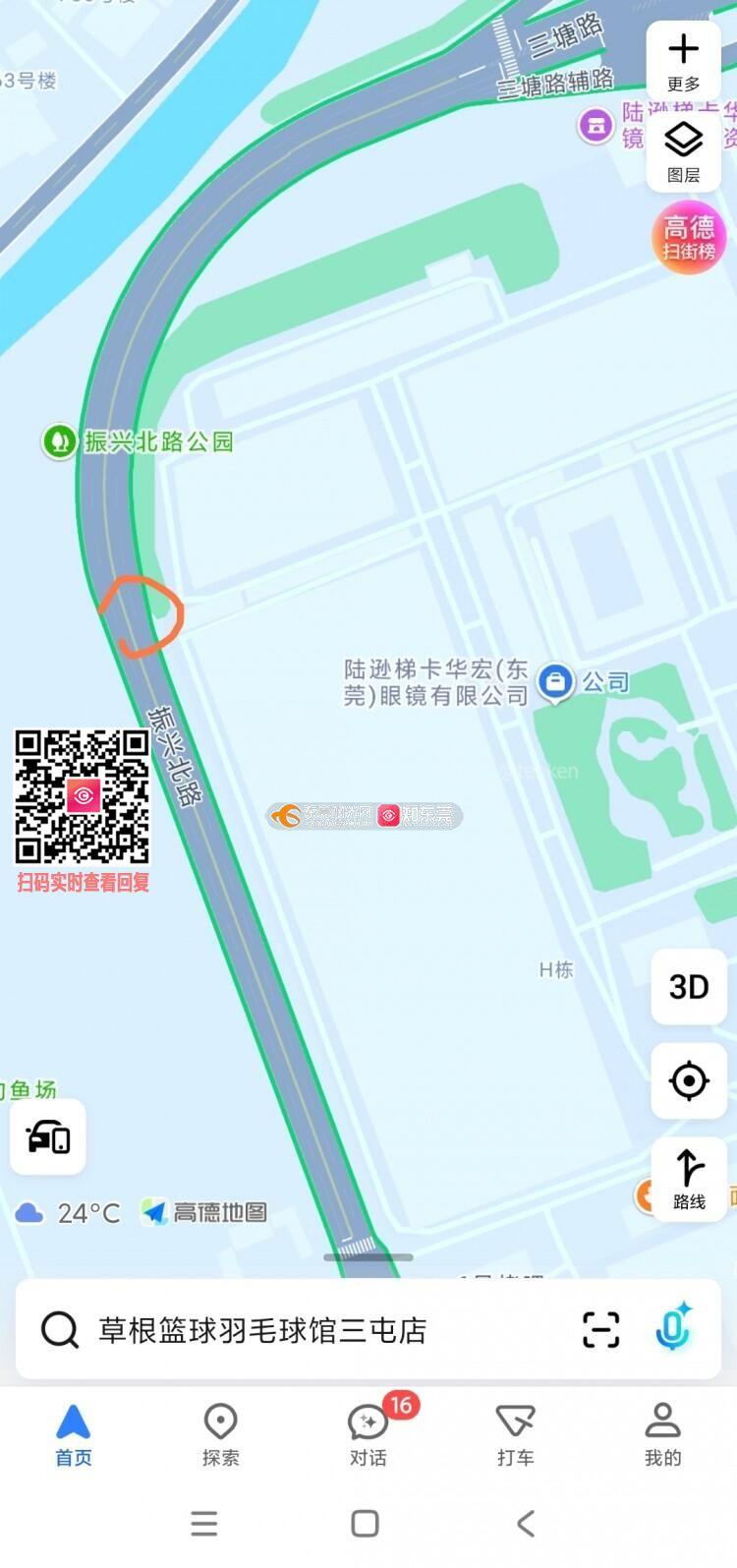This screenshot has height=1568, width=737.
Task: Tap the search box with 草根篮球羽毛球馆三屯店
Action: 295,1330
